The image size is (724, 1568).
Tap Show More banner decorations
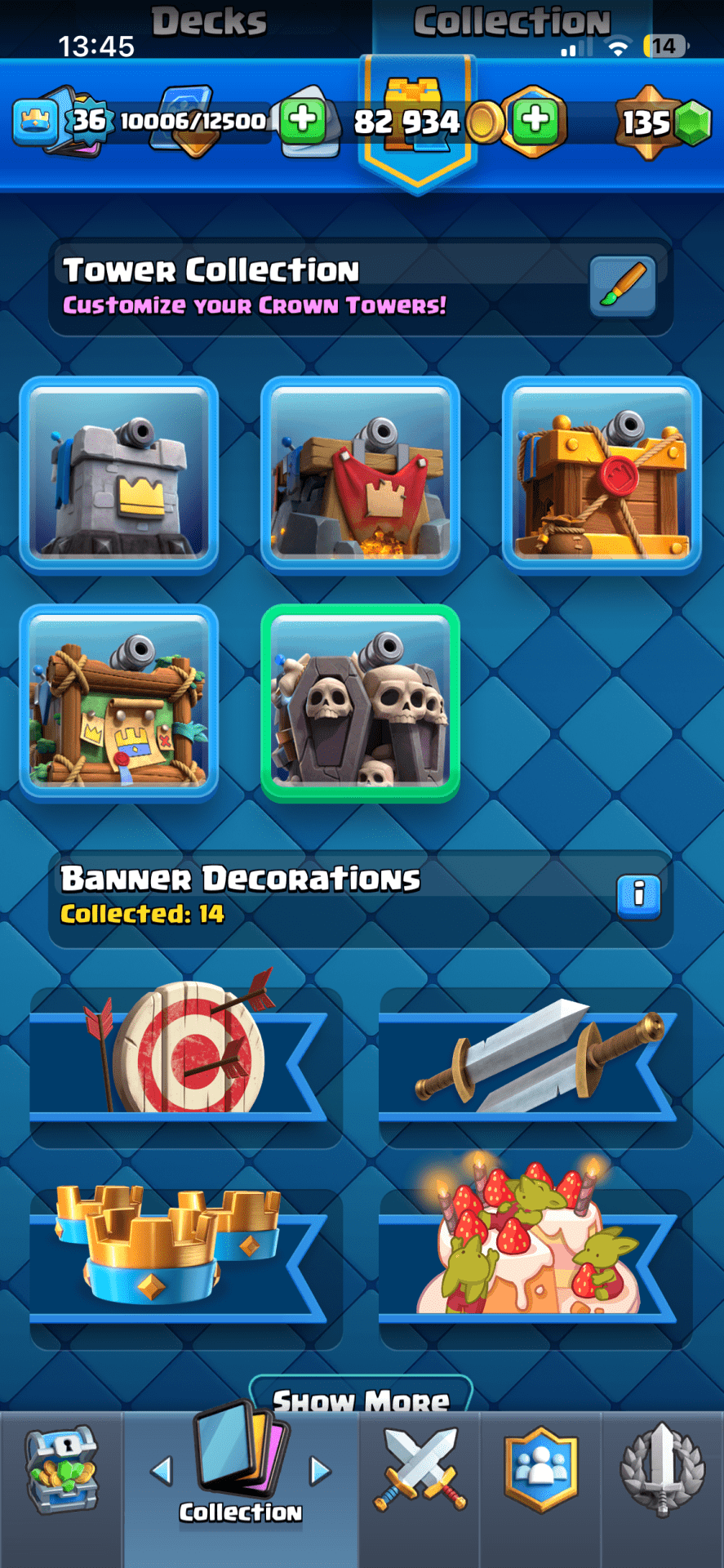(x=361, y=1398)
